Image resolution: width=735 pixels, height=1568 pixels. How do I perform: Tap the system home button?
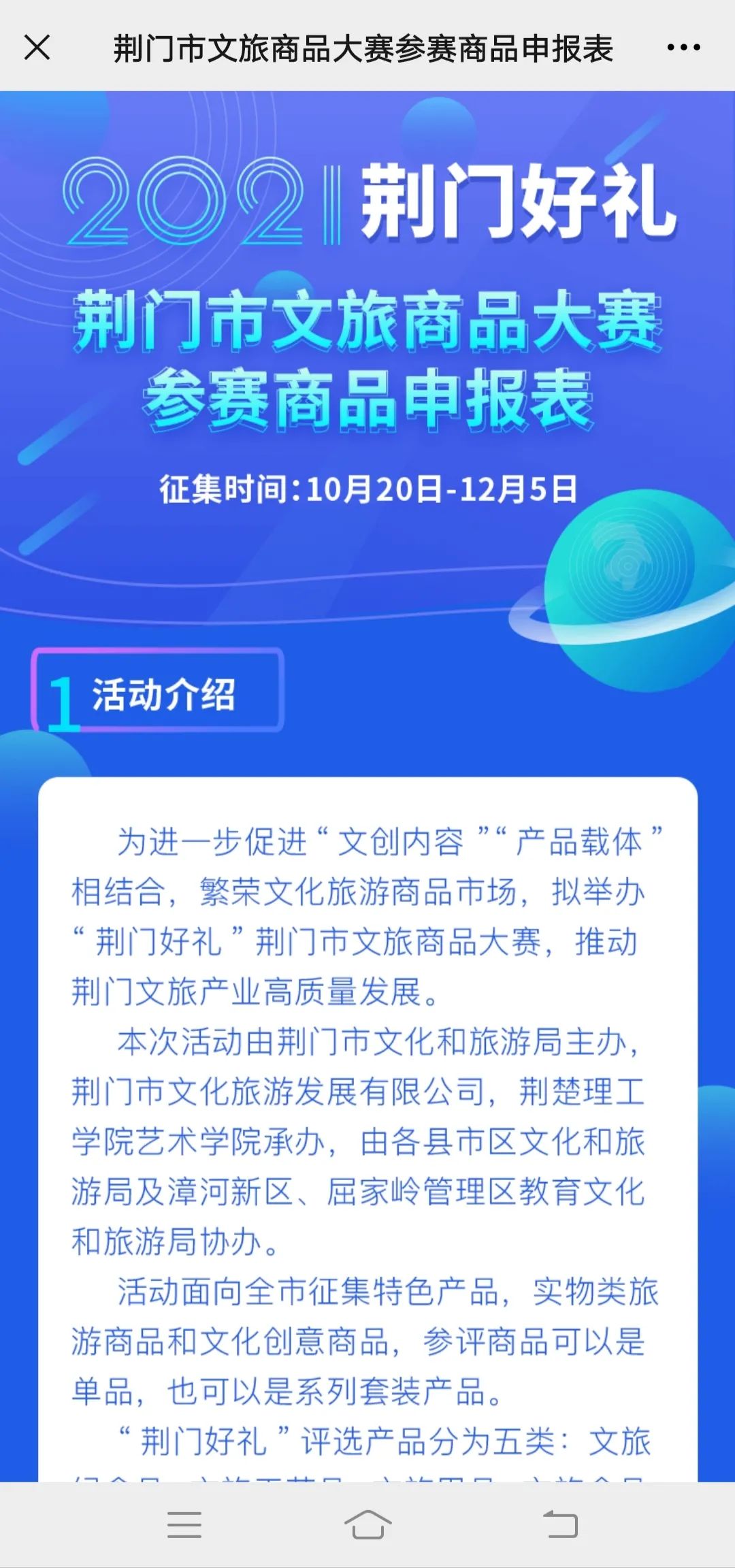click(x=367, y=1524)
